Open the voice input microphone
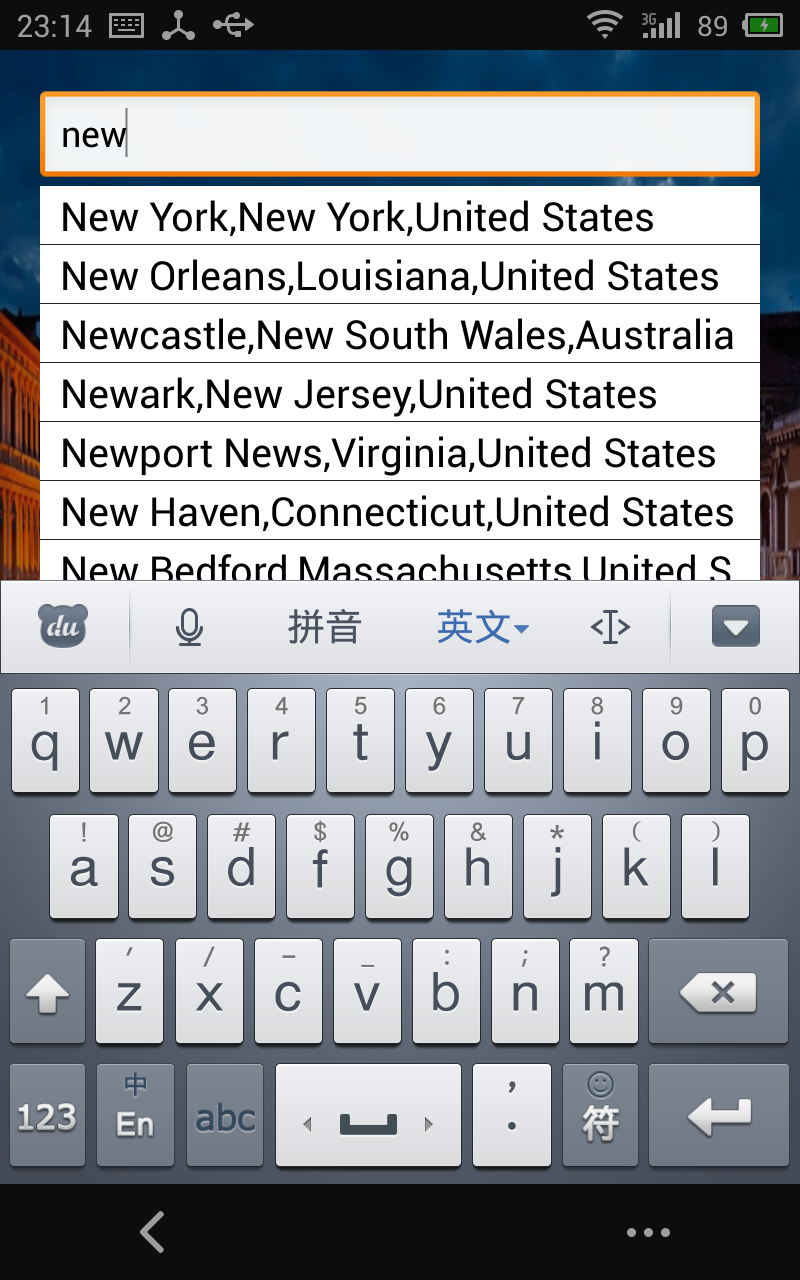Screen dimensions: 800x1280 (189, 627)
